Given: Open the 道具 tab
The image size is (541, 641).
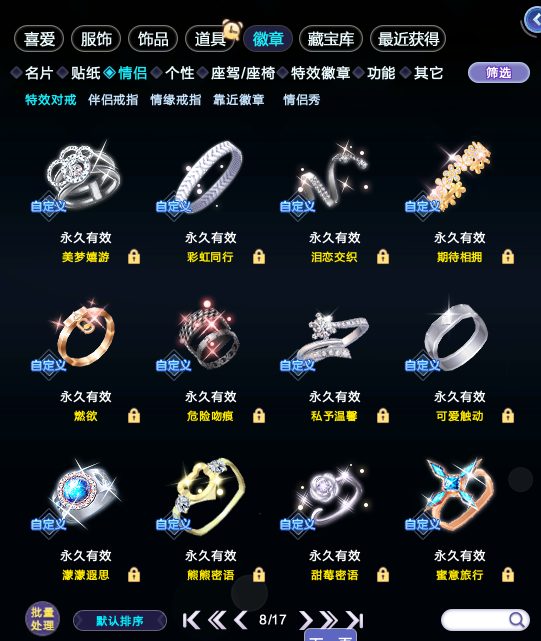Looking at the screenshot, I should coord(210,39).
